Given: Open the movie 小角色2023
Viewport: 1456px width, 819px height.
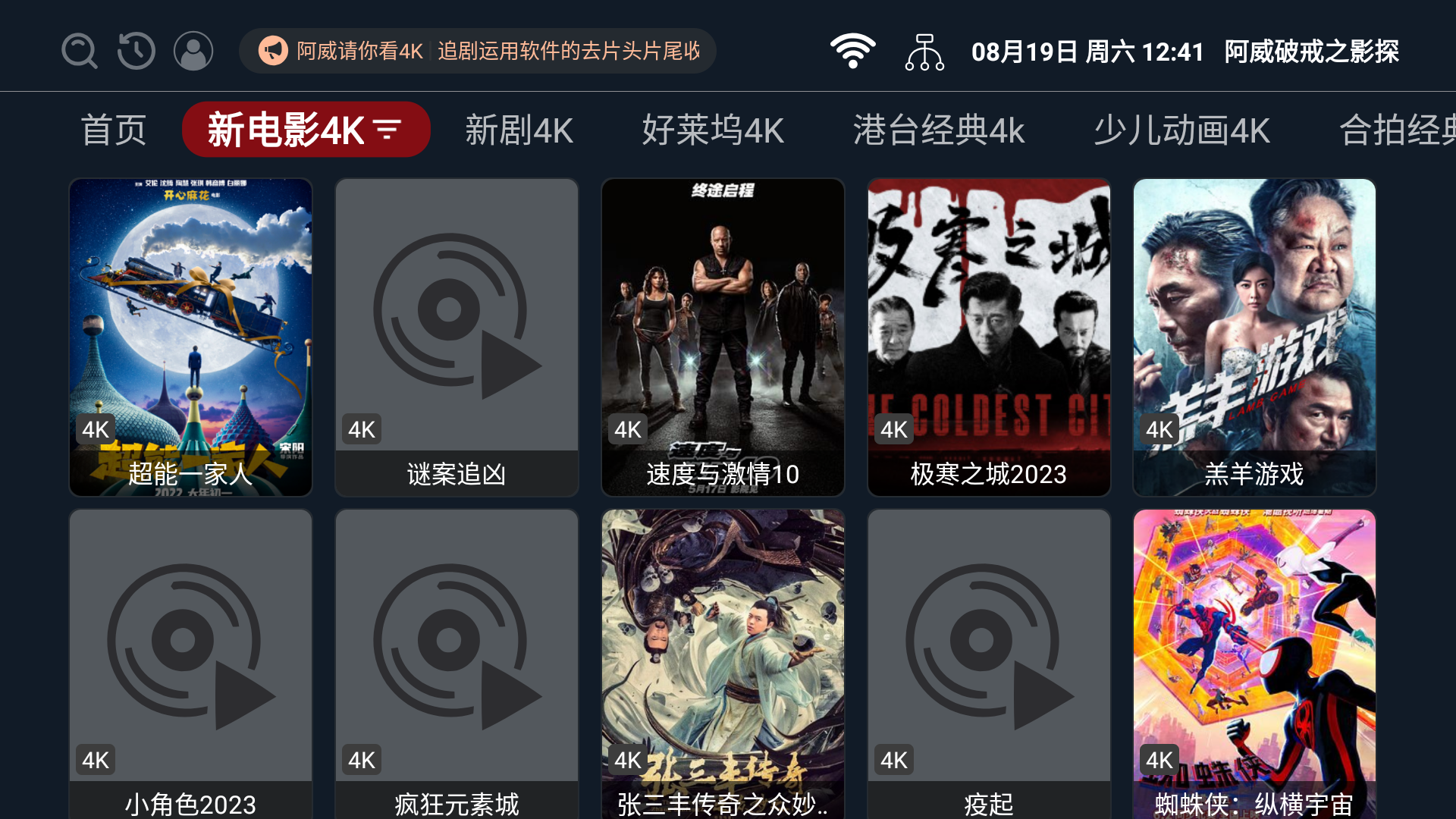Looking at the screenshot, I should point(191,664).
